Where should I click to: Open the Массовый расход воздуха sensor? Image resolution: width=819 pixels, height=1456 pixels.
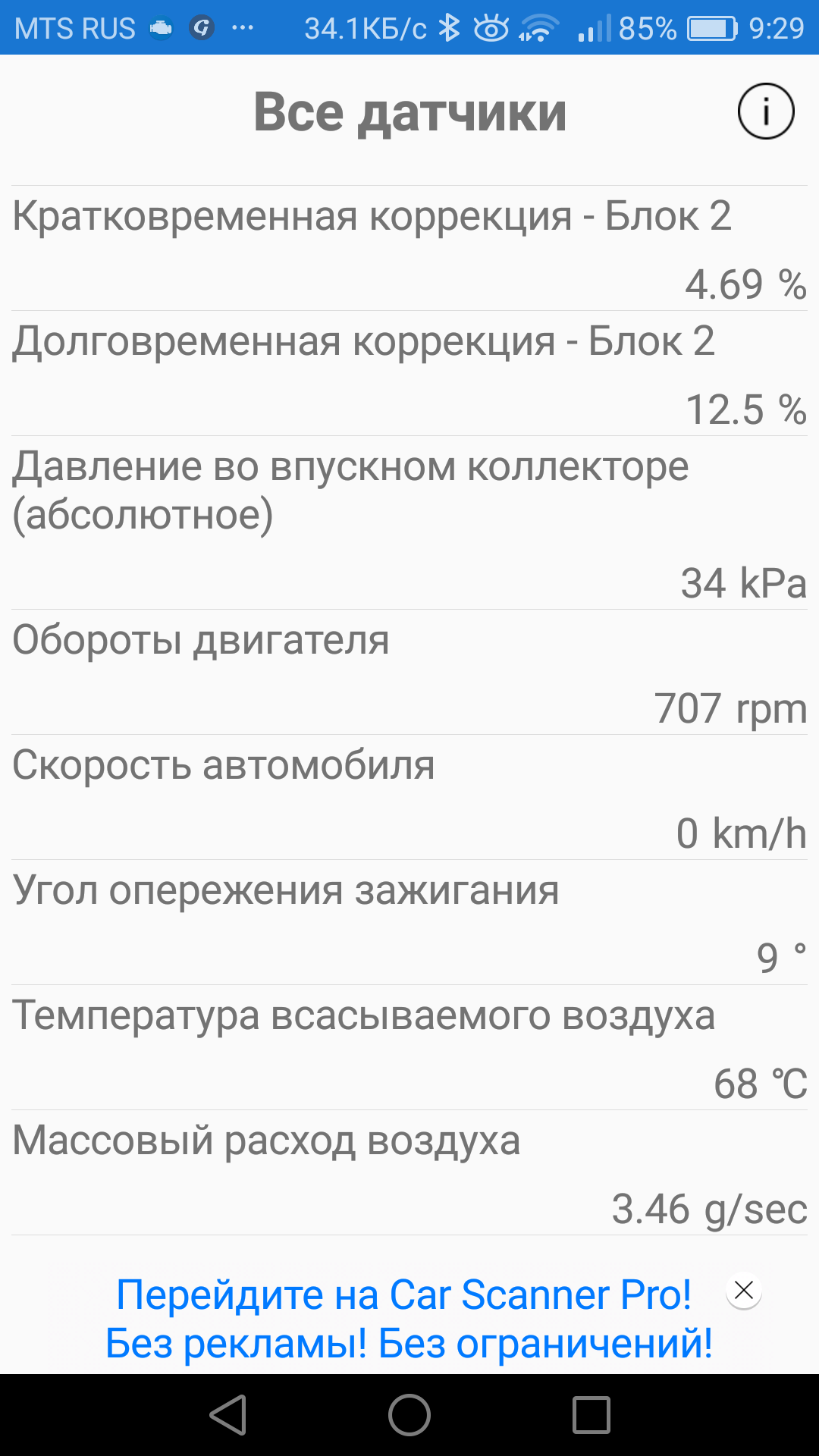[409, 1172]
